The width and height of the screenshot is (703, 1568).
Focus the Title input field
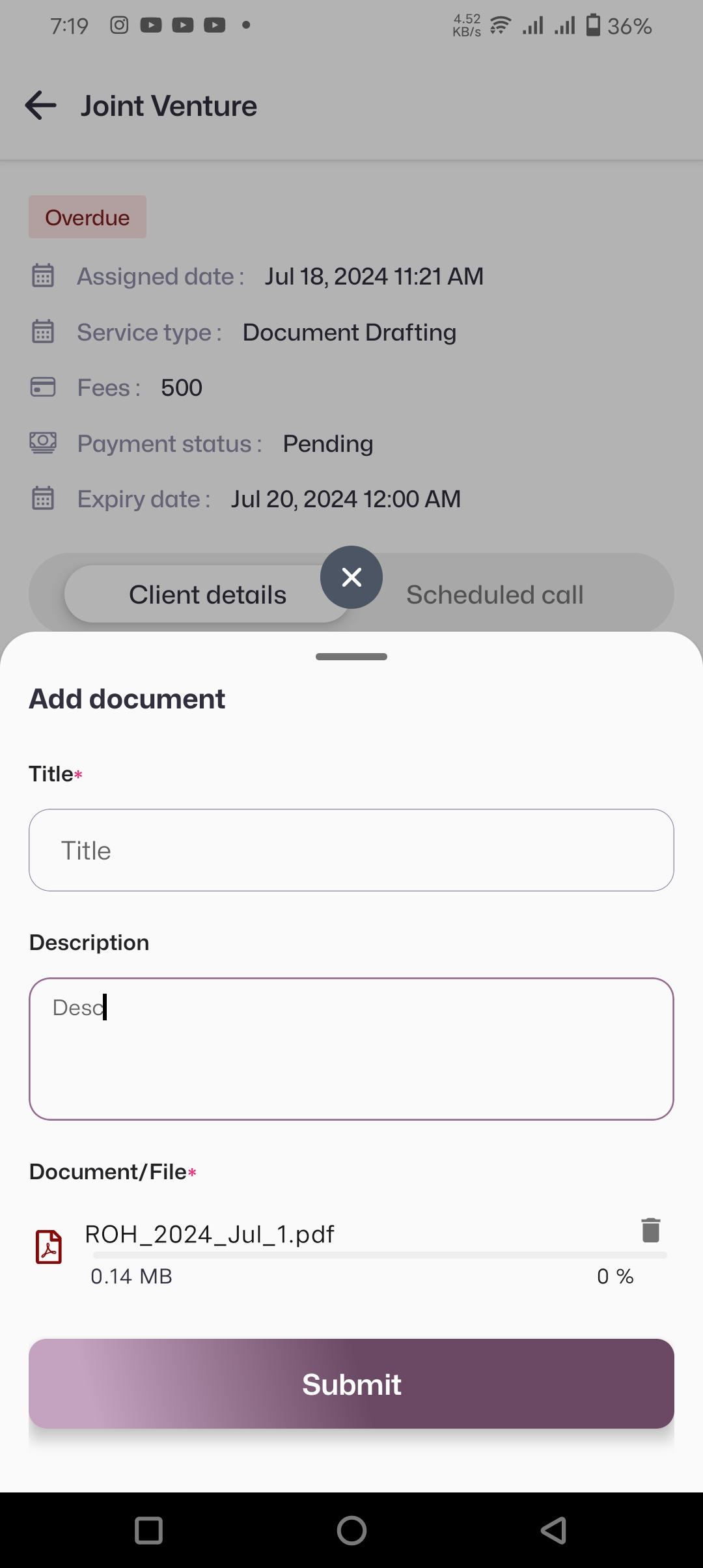351,850
